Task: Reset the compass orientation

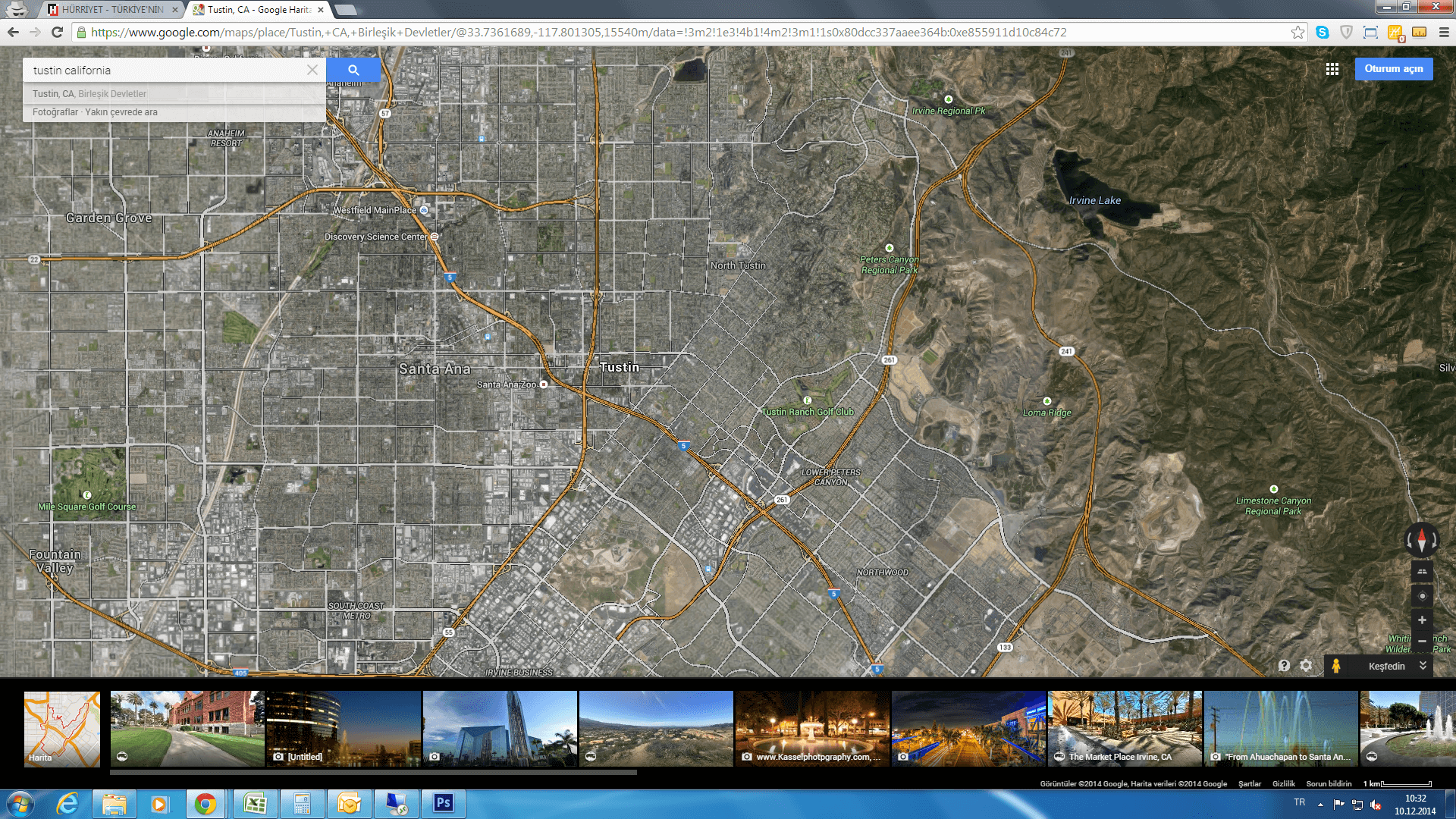Action: point(1421,541)
